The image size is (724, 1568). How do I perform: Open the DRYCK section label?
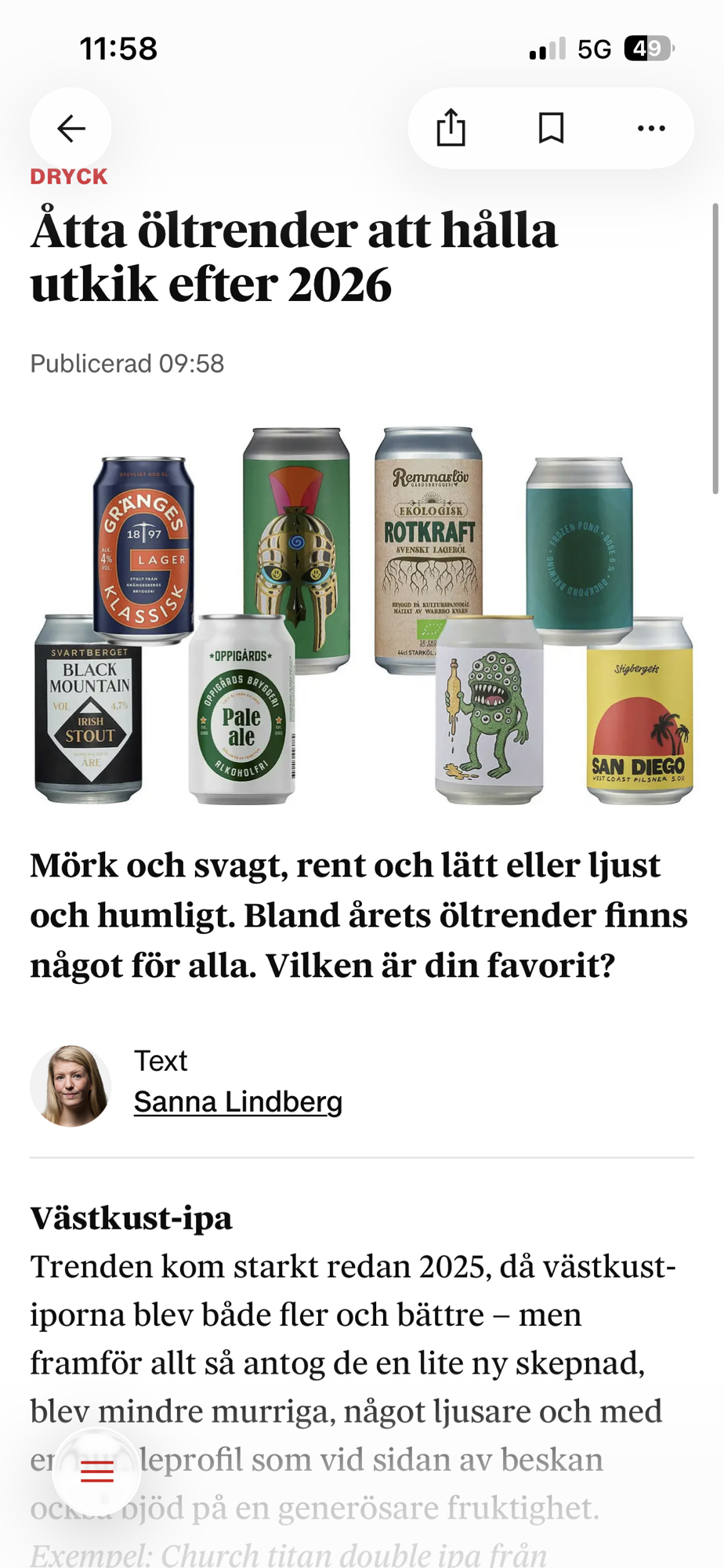[x=69, y=176]
